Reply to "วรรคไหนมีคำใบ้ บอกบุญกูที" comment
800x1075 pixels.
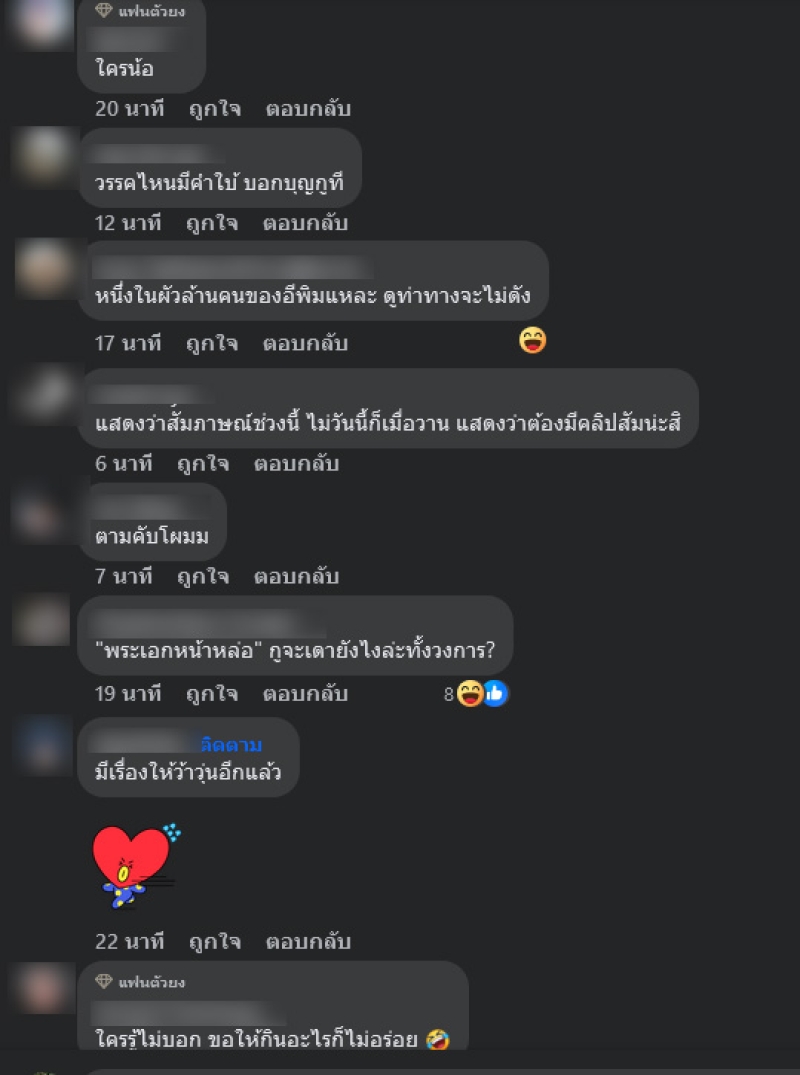pyautogui.click(x=305, y=223)
